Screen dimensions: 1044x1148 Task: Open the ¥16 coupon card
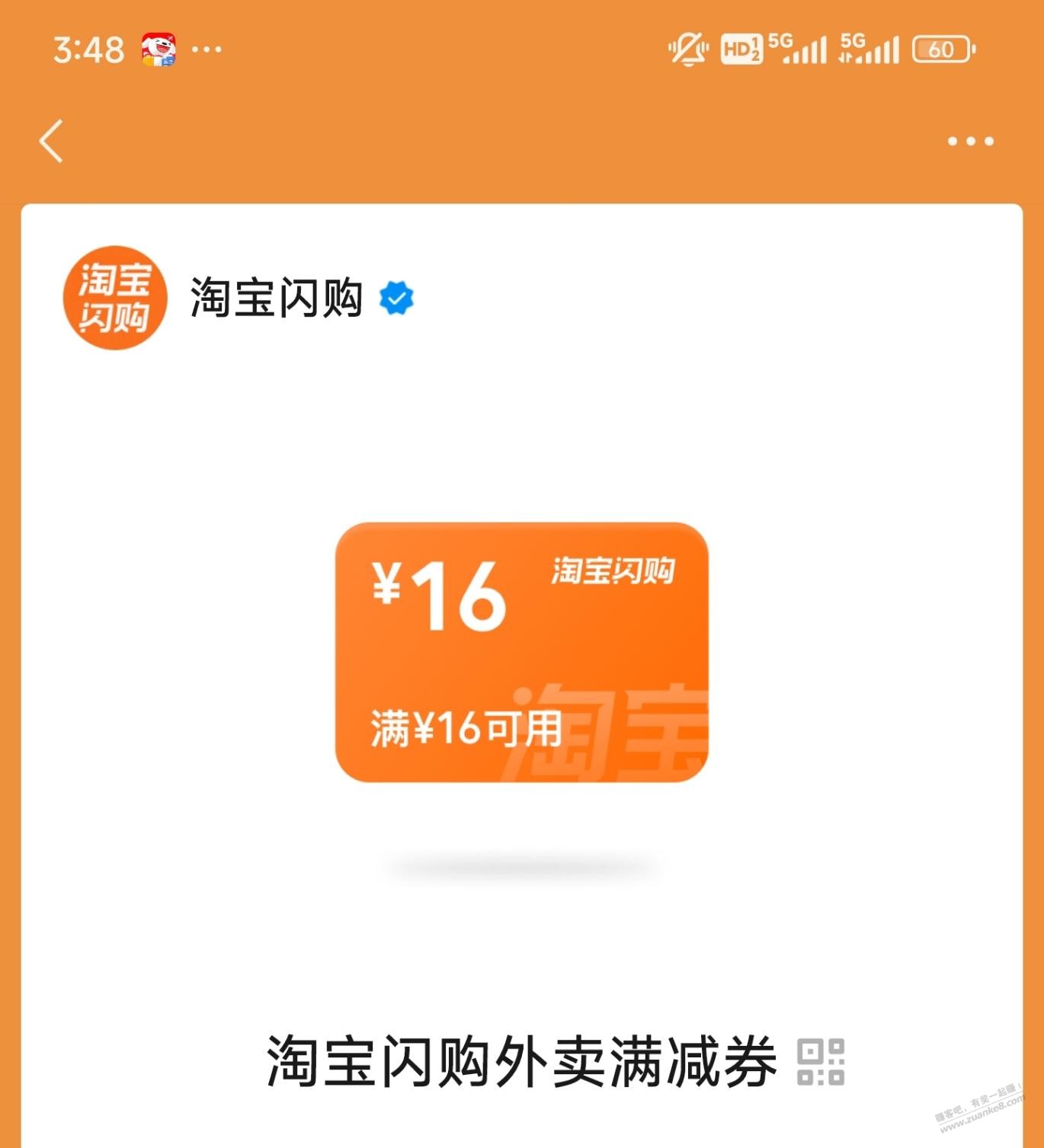click(x=522, y=652)
